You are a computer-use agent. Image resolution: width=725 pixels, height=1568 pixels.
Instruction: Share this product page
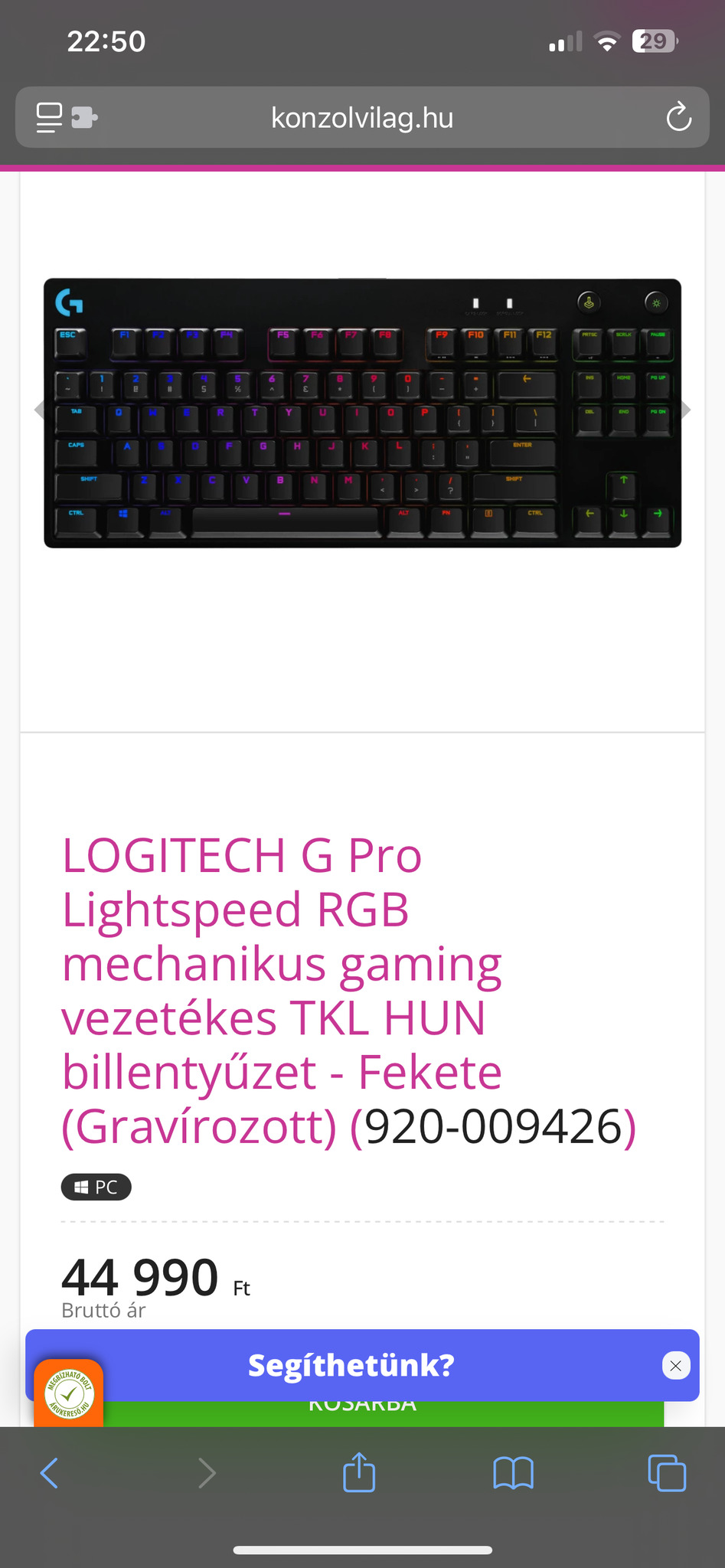click(x=359, y=1472)
